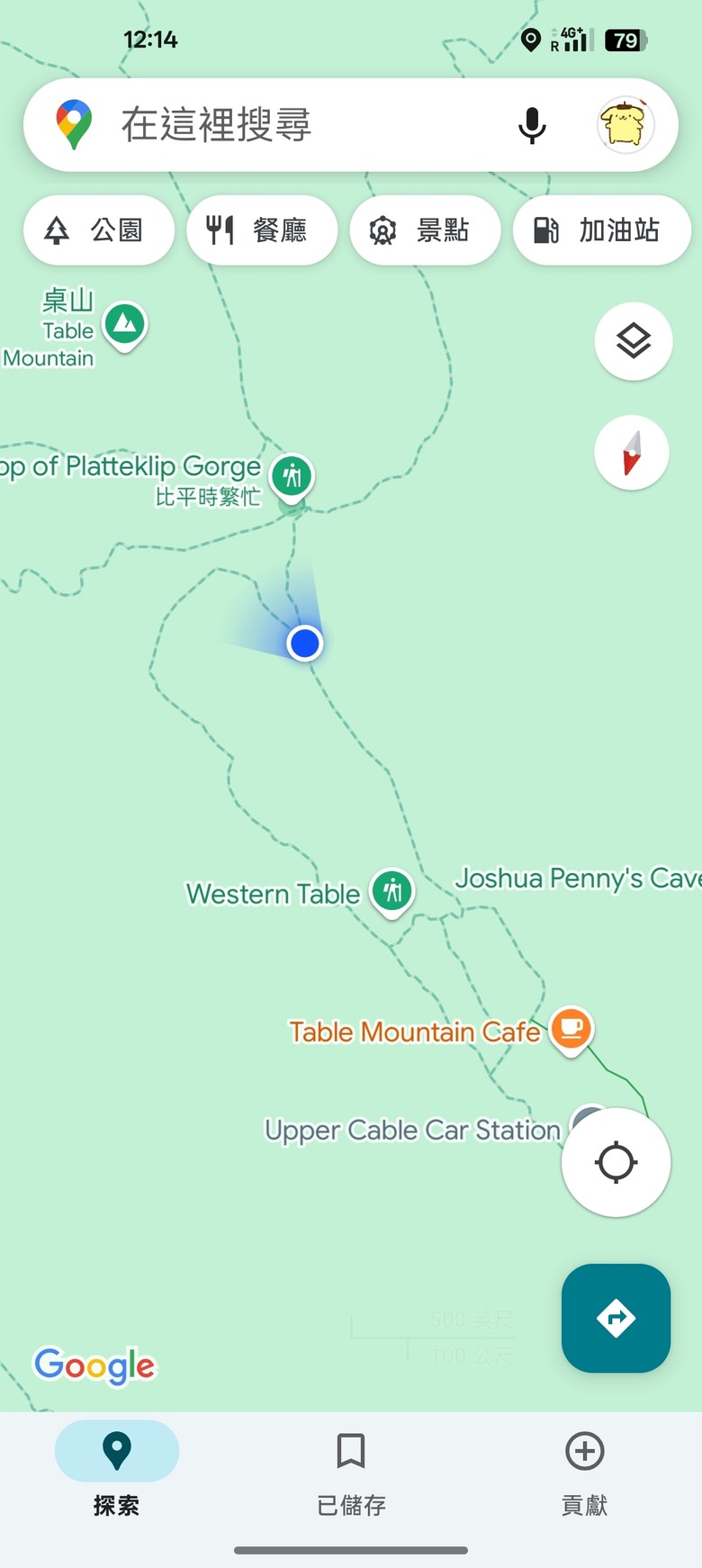702x1568 pixels.
Task: Open the account profile avatar
Action: click(x=625, y=125)
